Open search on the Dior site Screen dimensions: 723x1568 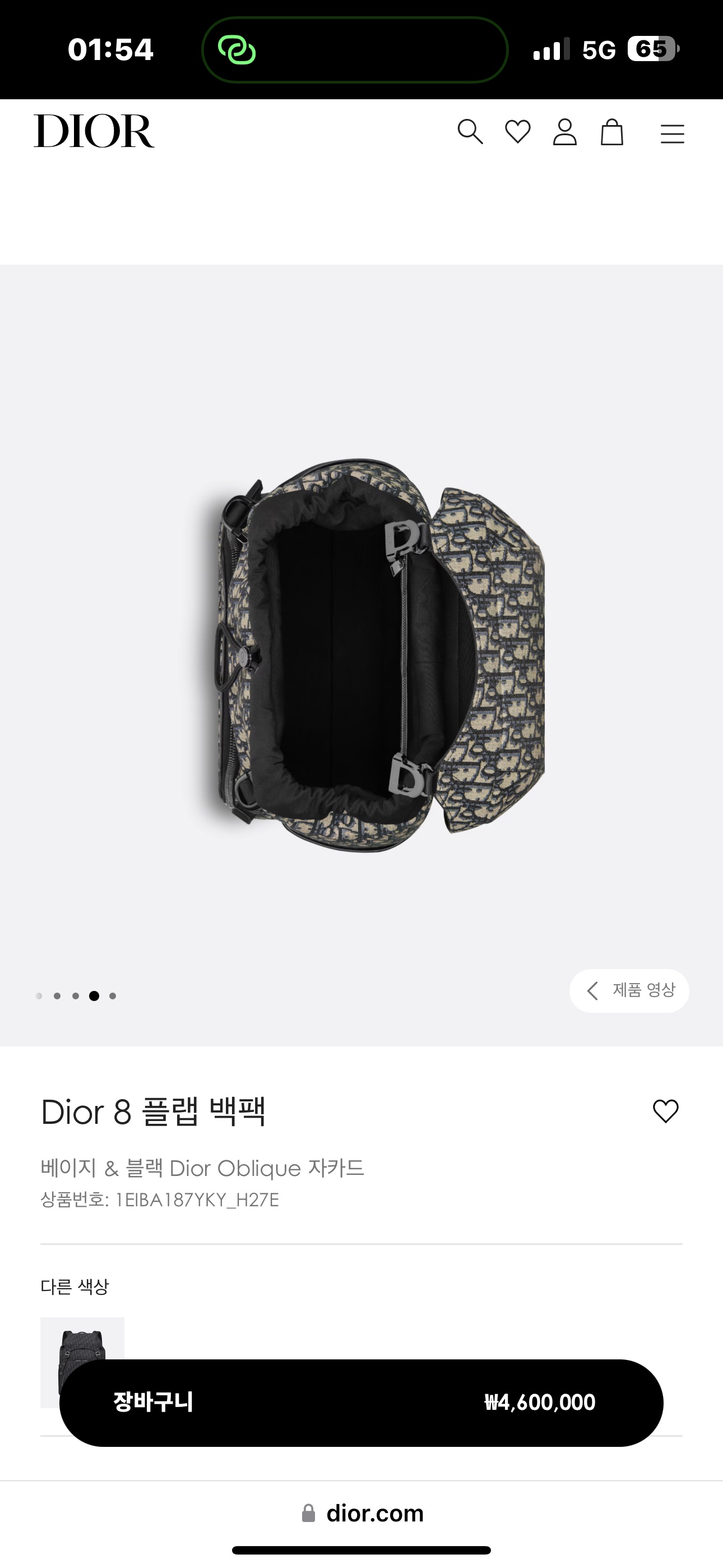470,131
